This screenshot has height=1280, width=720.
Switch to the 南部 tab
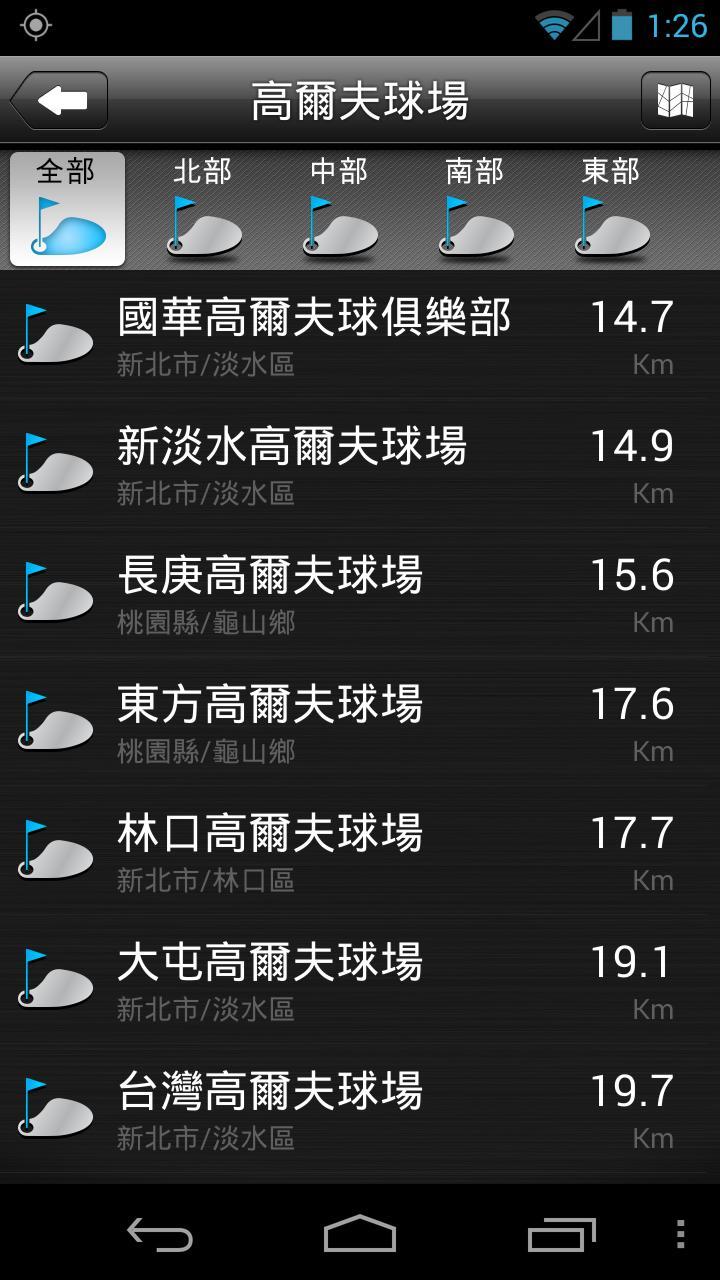coord(476,209)
